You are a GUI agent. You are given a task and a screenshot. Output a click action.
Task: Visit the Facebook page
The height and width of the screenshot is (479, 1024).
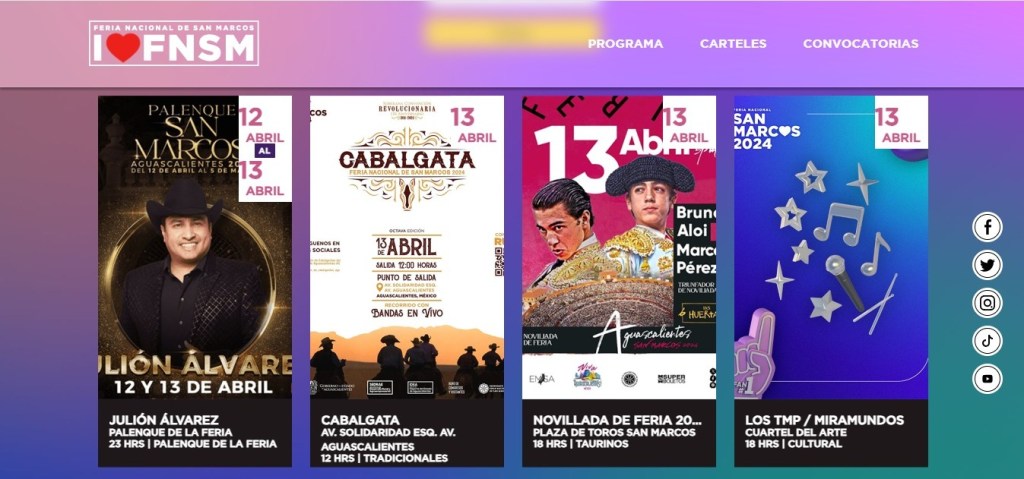[987, 227]
